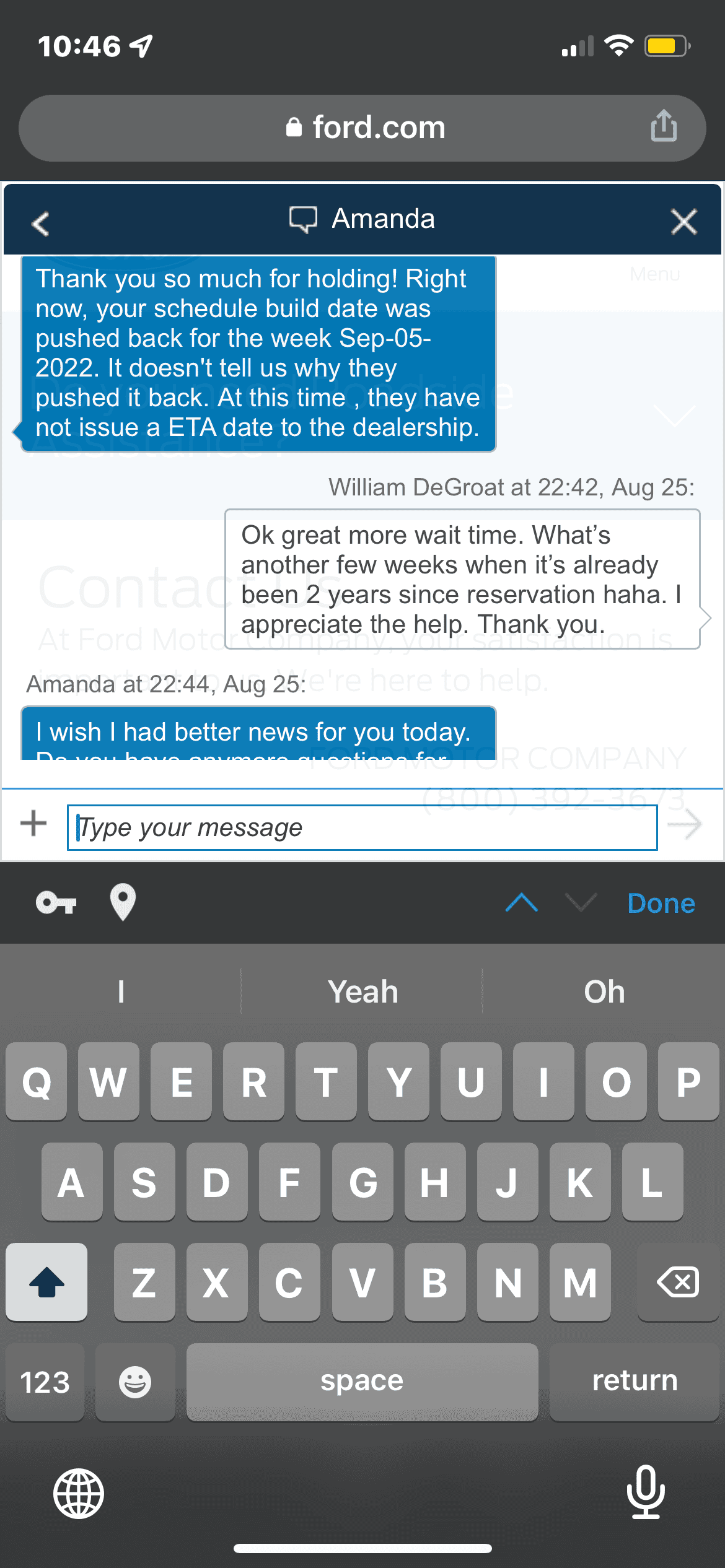Viewport: 725px width, 1568px height.
Task: Go back from Amanda chat
Action: (x=41, y=224)
